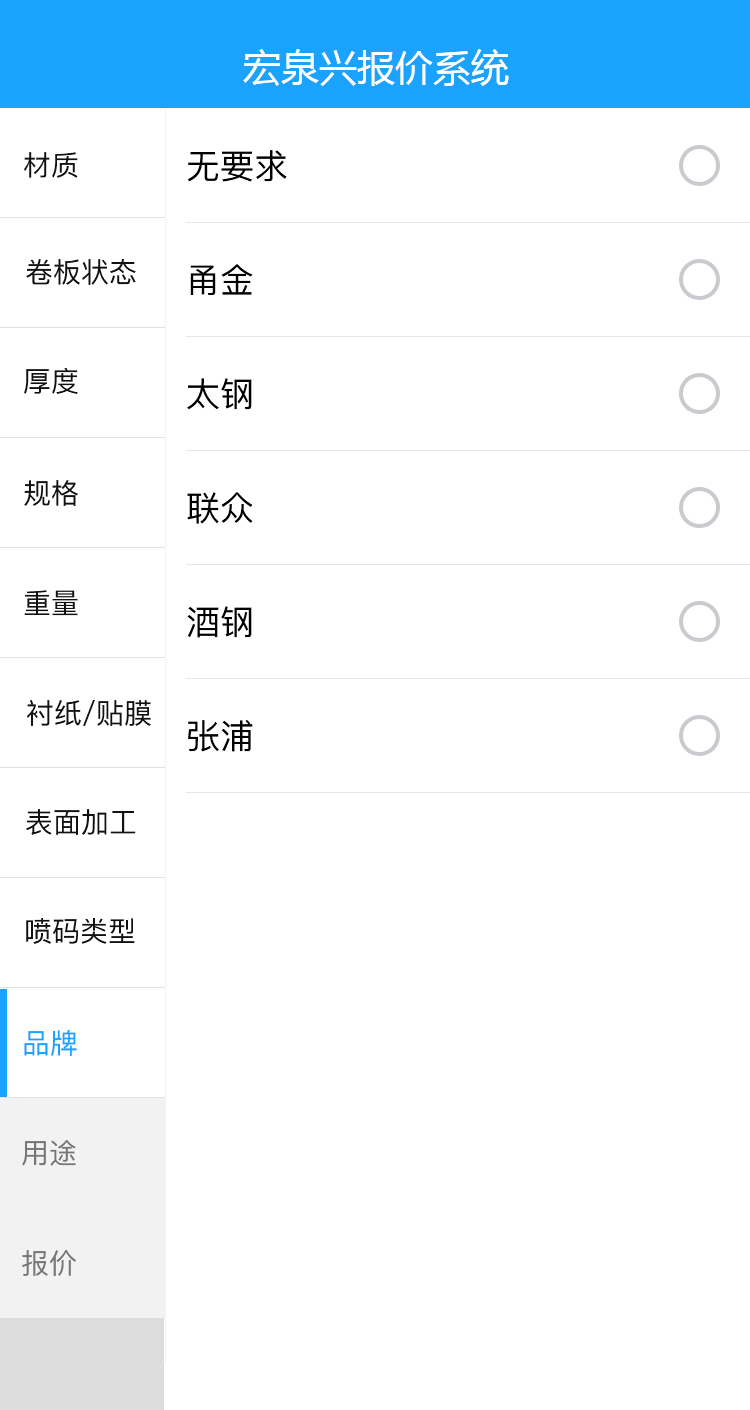The width and height of the screenshot is (750, 1410).
Task: Open the 表面加工 section
Action: 82,823
